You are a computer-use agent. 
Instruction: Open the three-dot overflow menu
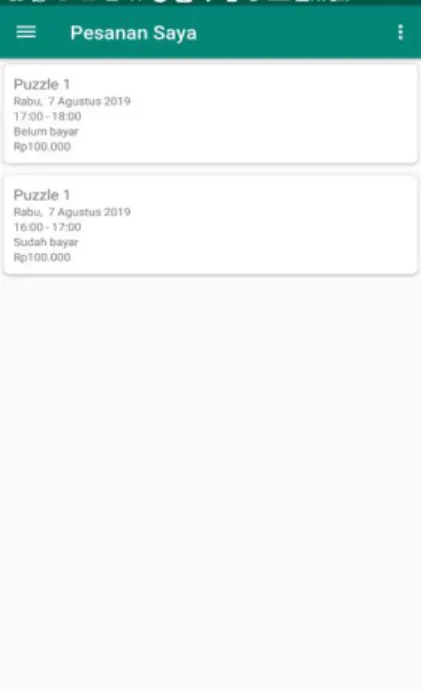tap(400, 32)
